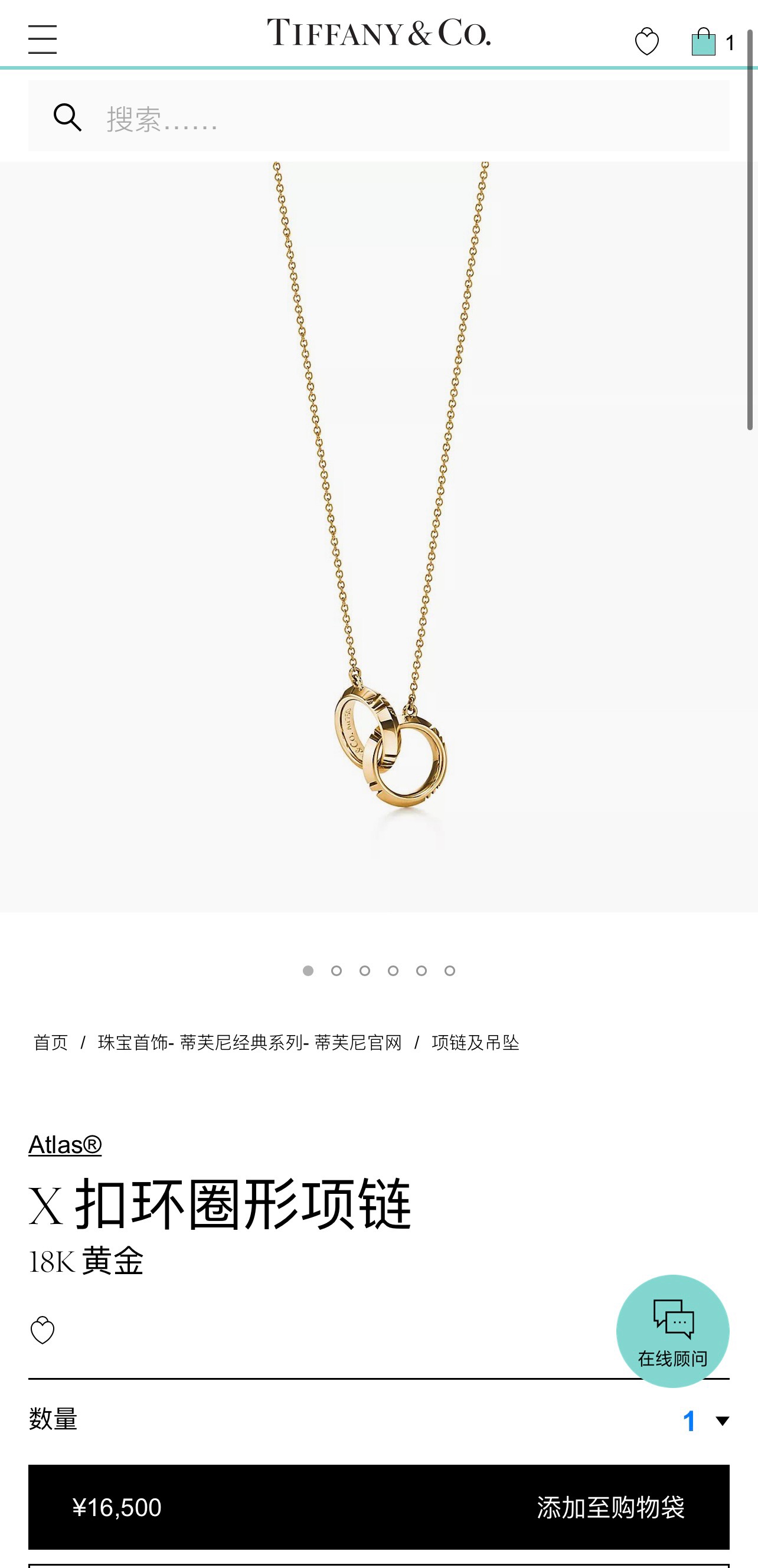Open the 蒂芙尼经典系列 breadcrumb
Screen dimensions: 758x1568
[x=250, y=1043]
